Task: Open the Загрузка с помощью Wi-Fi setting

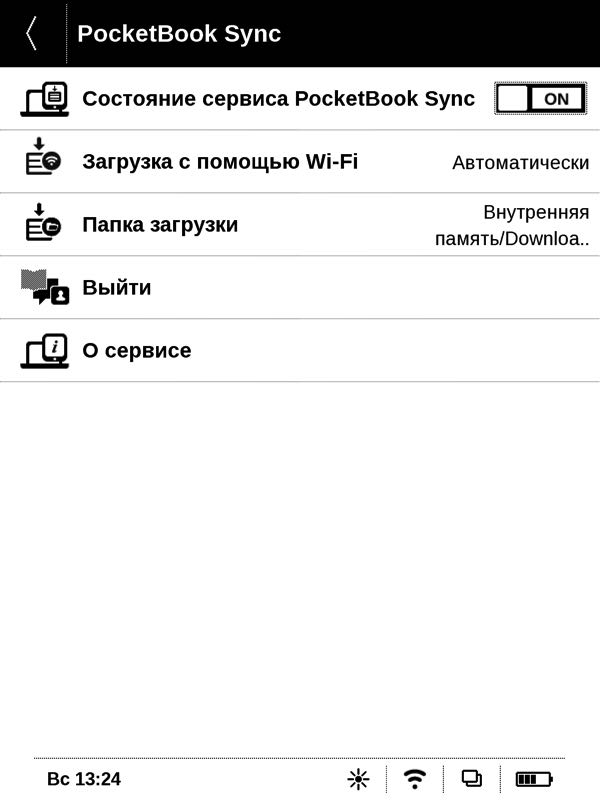Action: (300, 162)
